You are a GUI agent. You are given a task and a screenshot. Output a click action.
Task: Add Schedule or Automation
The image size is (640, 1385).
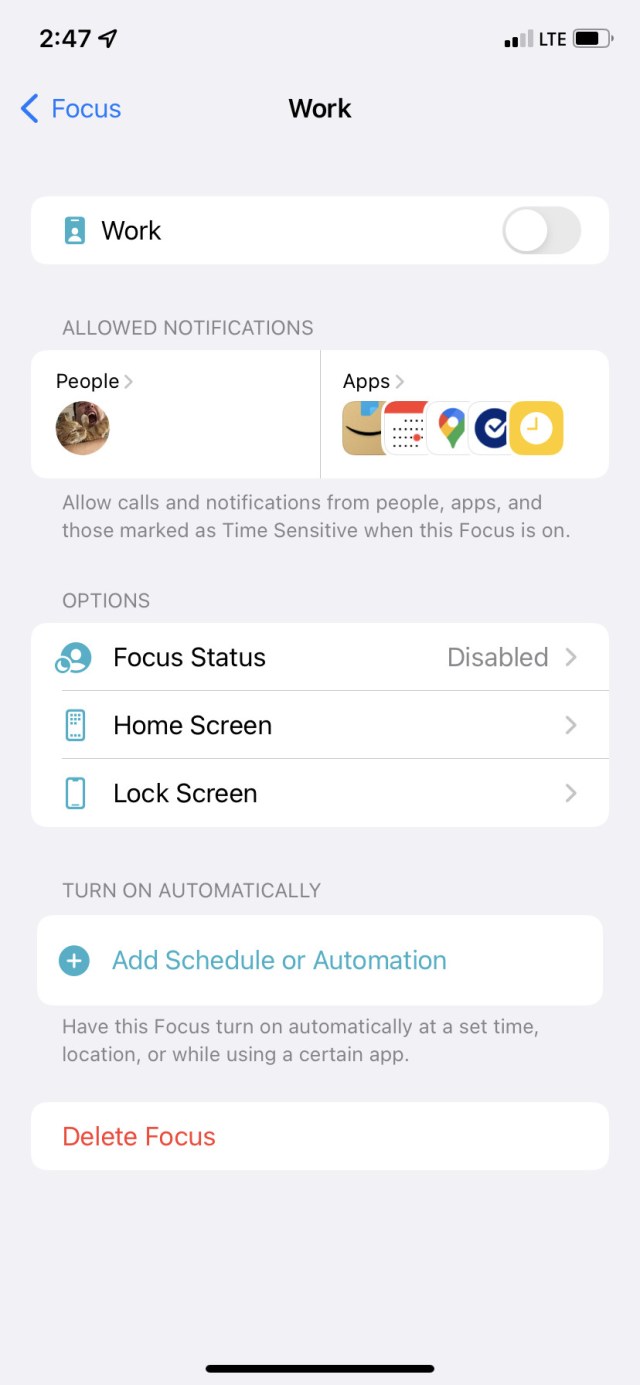(x=279, y=960)
